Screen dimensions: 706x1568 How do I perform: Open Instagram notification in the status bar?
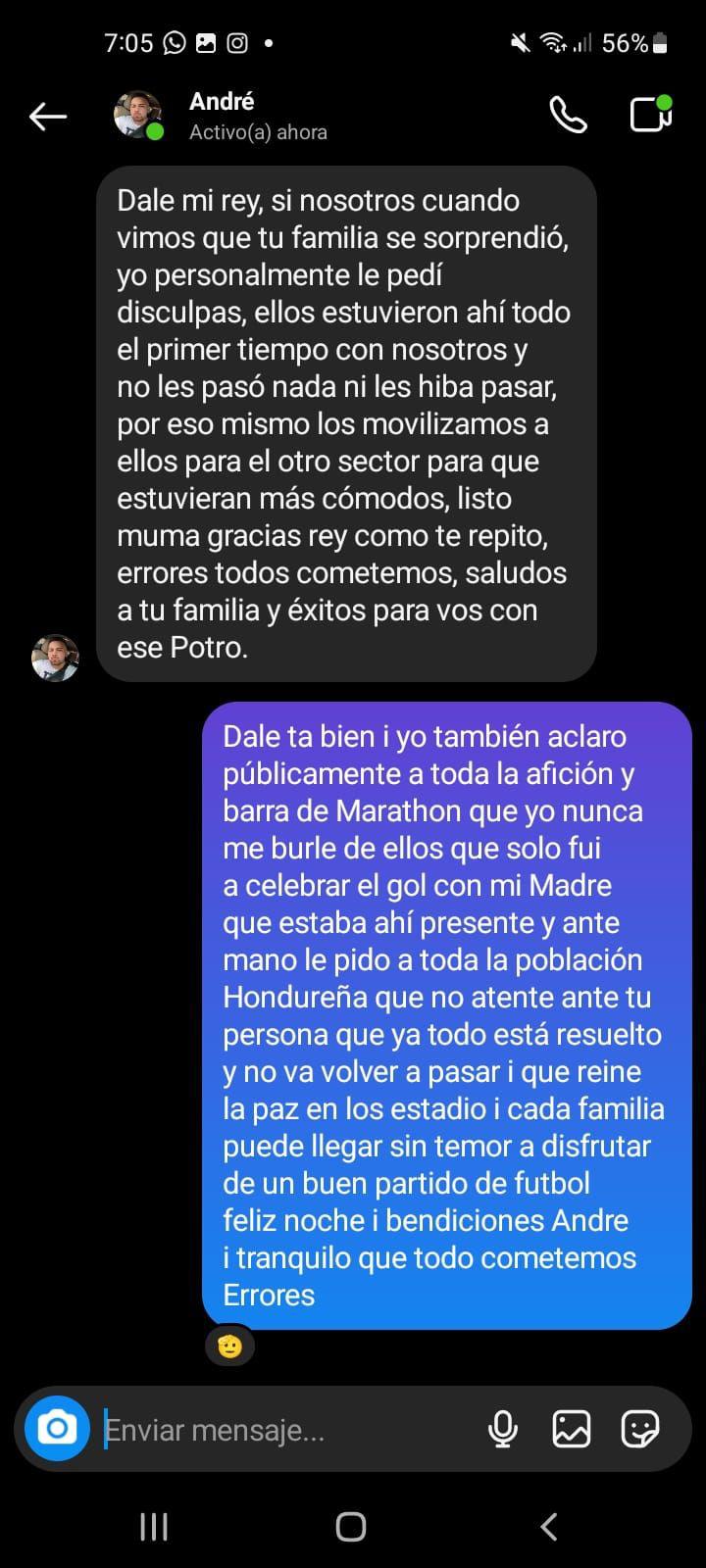[235, 42]
